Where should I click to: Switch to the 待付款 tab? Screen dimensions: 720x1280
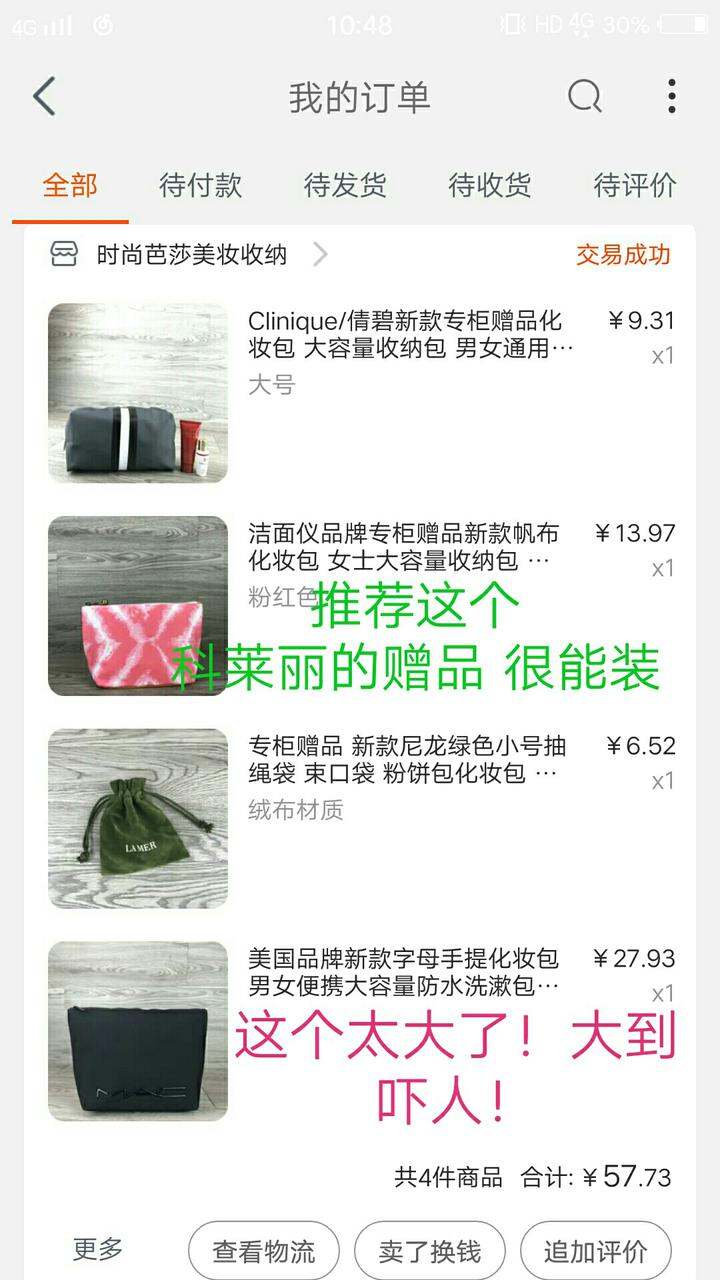(200, 185)
